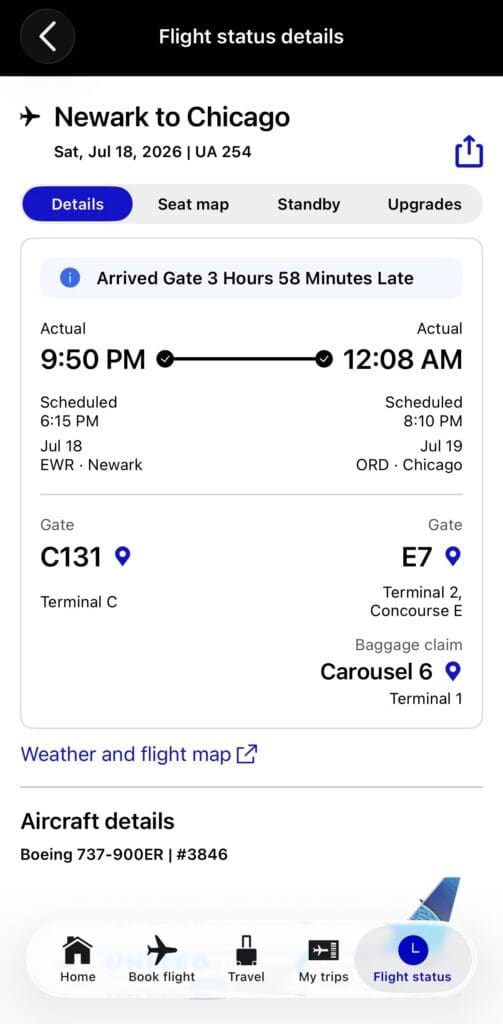Switch to the Seat map tab
The image size is (503, 1024).
[193, 204]
